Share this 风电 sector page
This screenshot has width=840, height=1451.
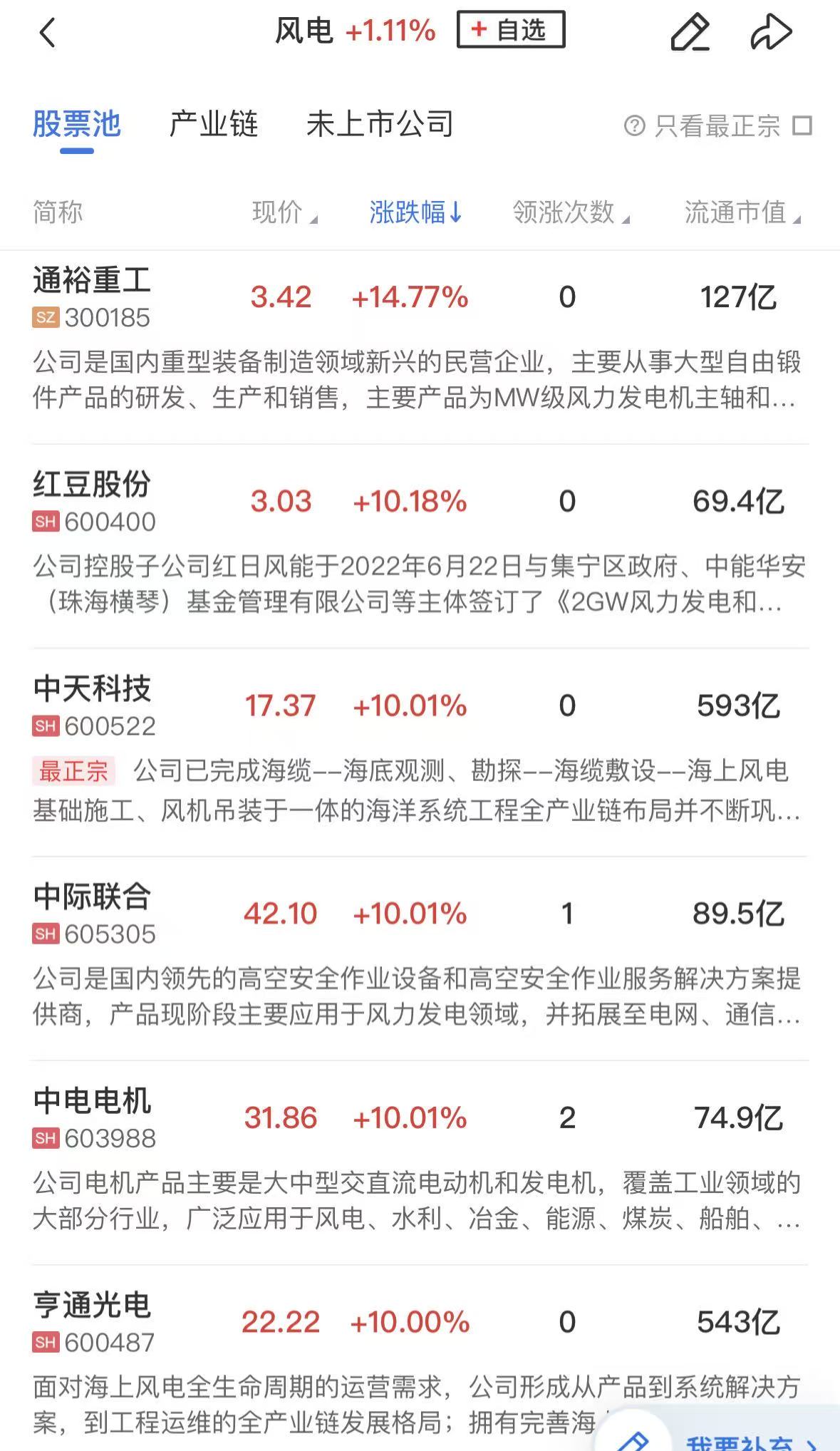[771, 33]
